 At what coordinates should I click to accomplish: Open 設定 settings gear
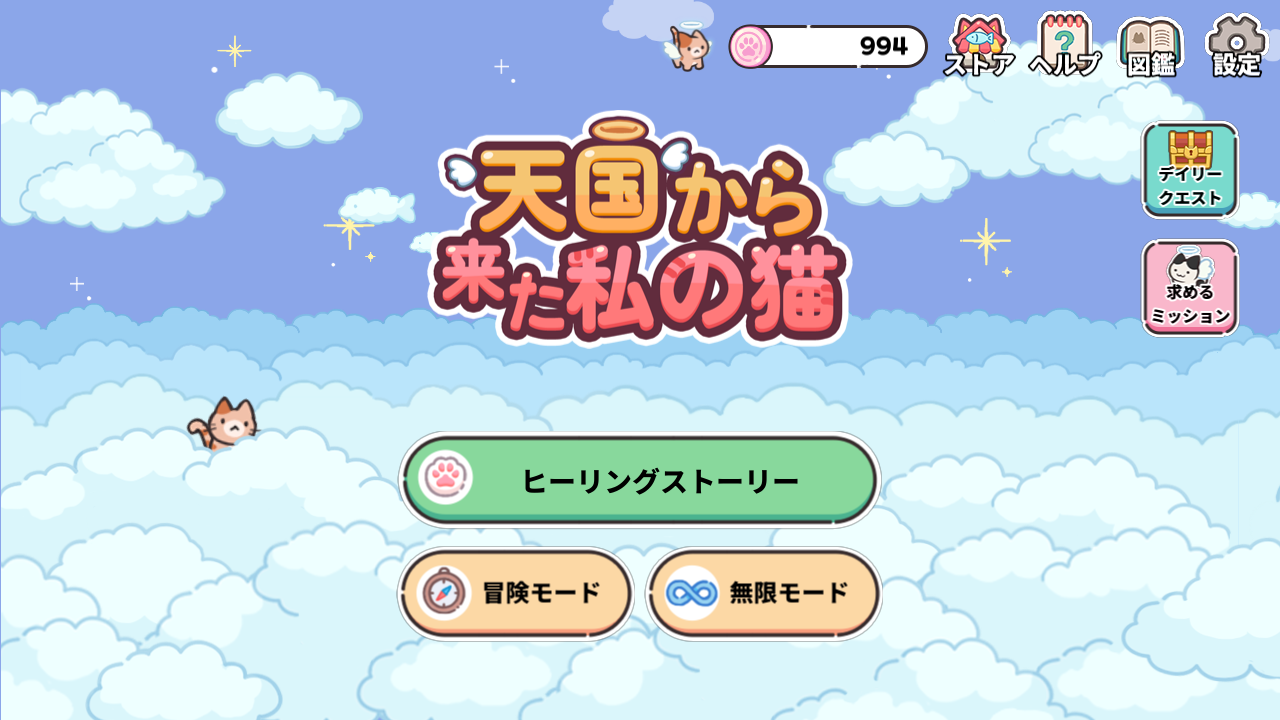[1237, 46]
